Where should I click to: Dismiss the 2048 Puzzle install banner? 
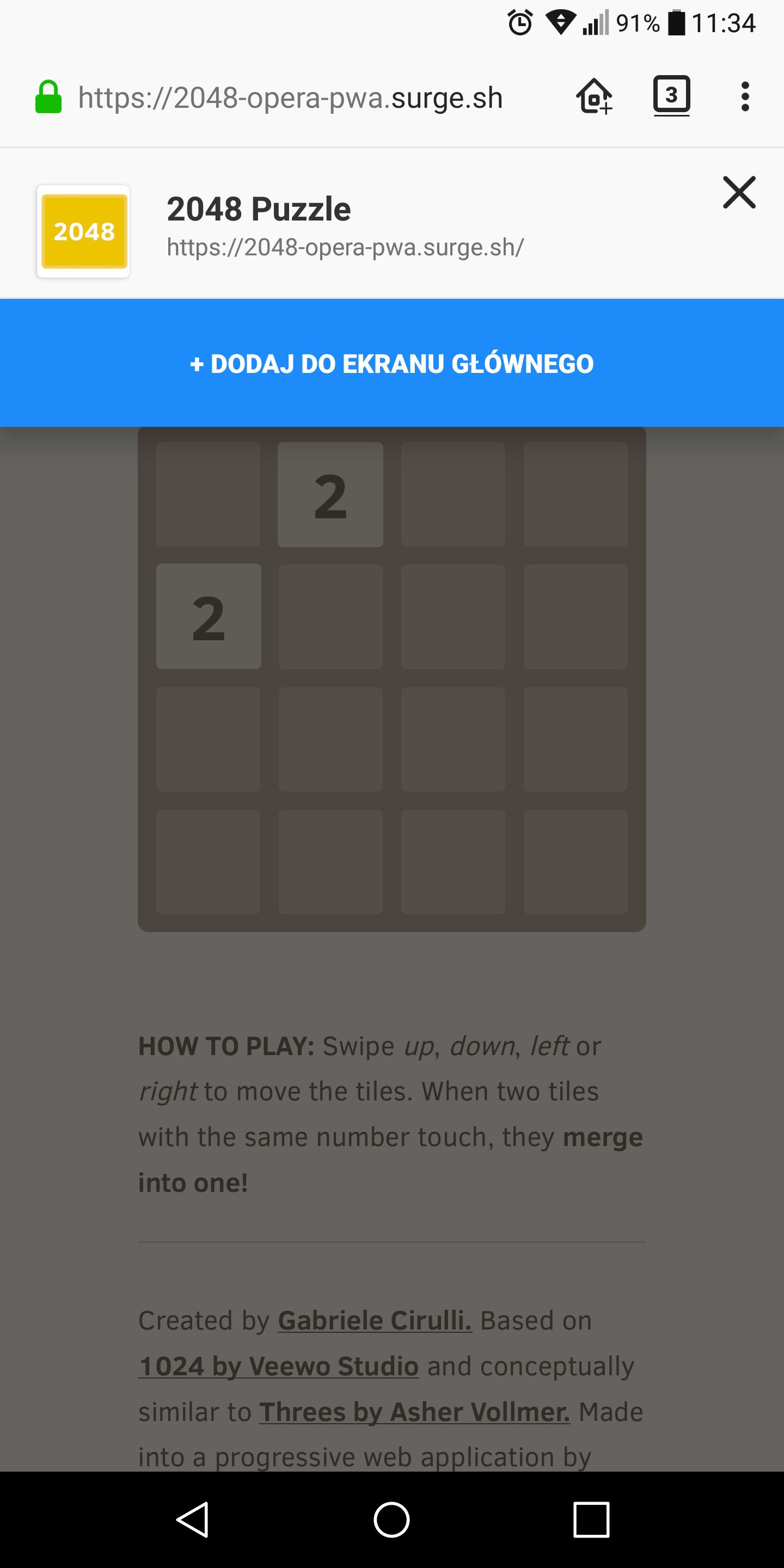click(739, 192)
